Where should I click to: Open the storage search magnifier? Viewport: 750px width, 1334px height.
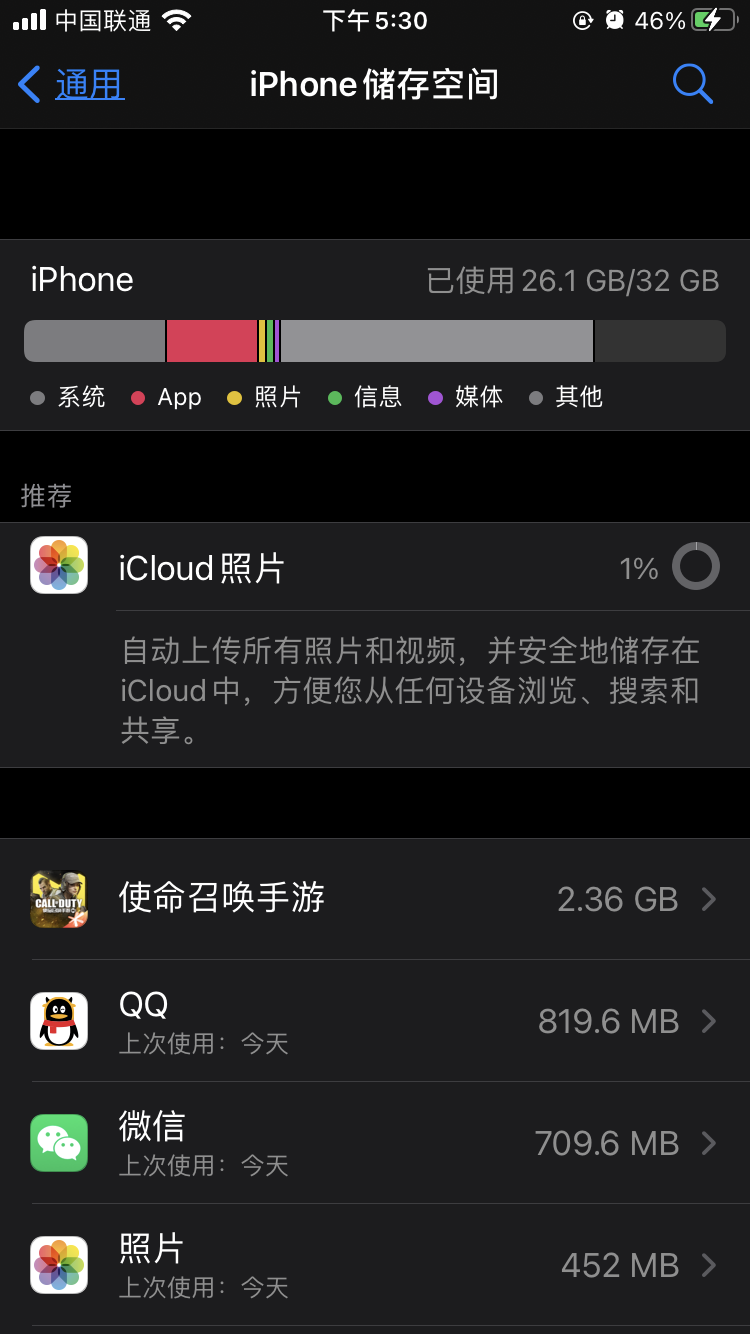692,85
